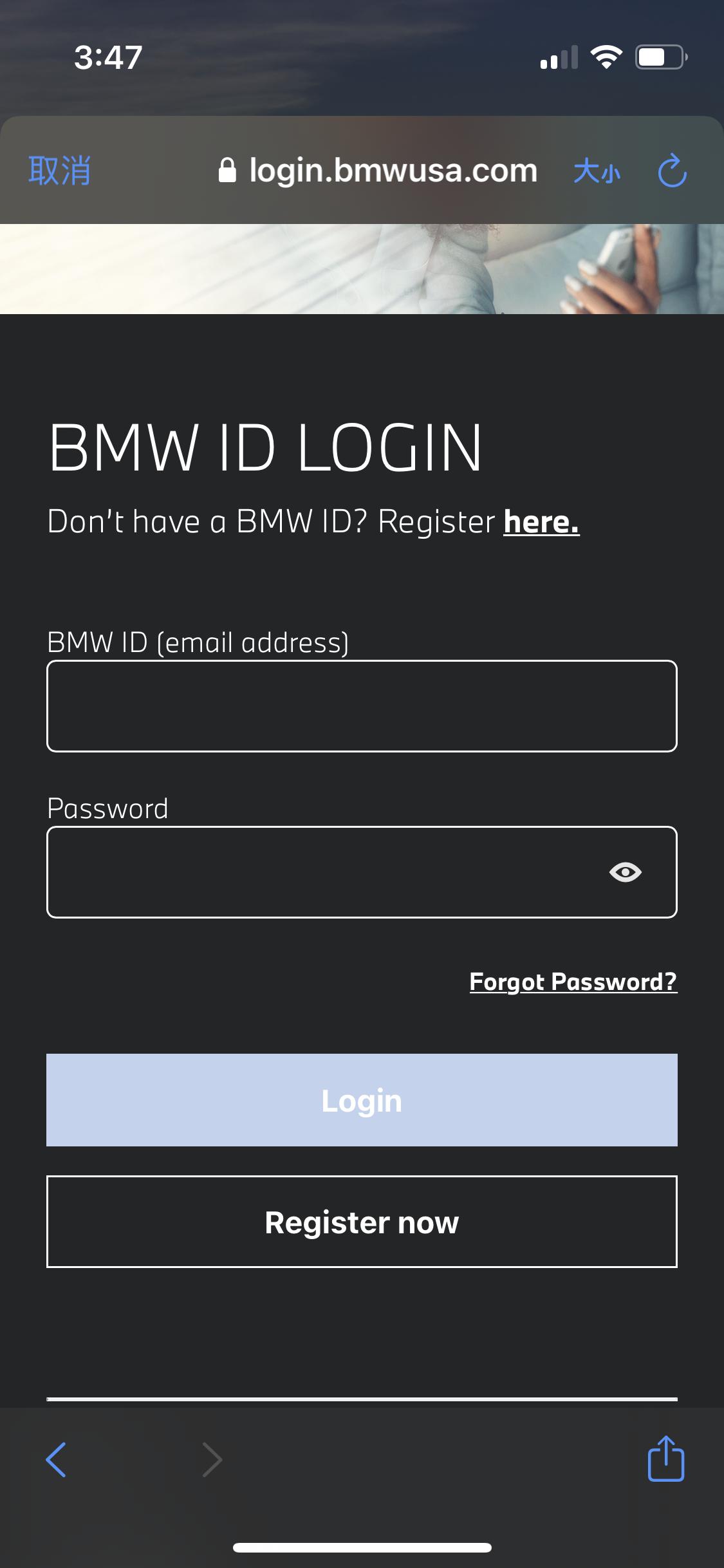Focus the BMW ID email address field
724x1568 pixels.
tap(362, 706)
